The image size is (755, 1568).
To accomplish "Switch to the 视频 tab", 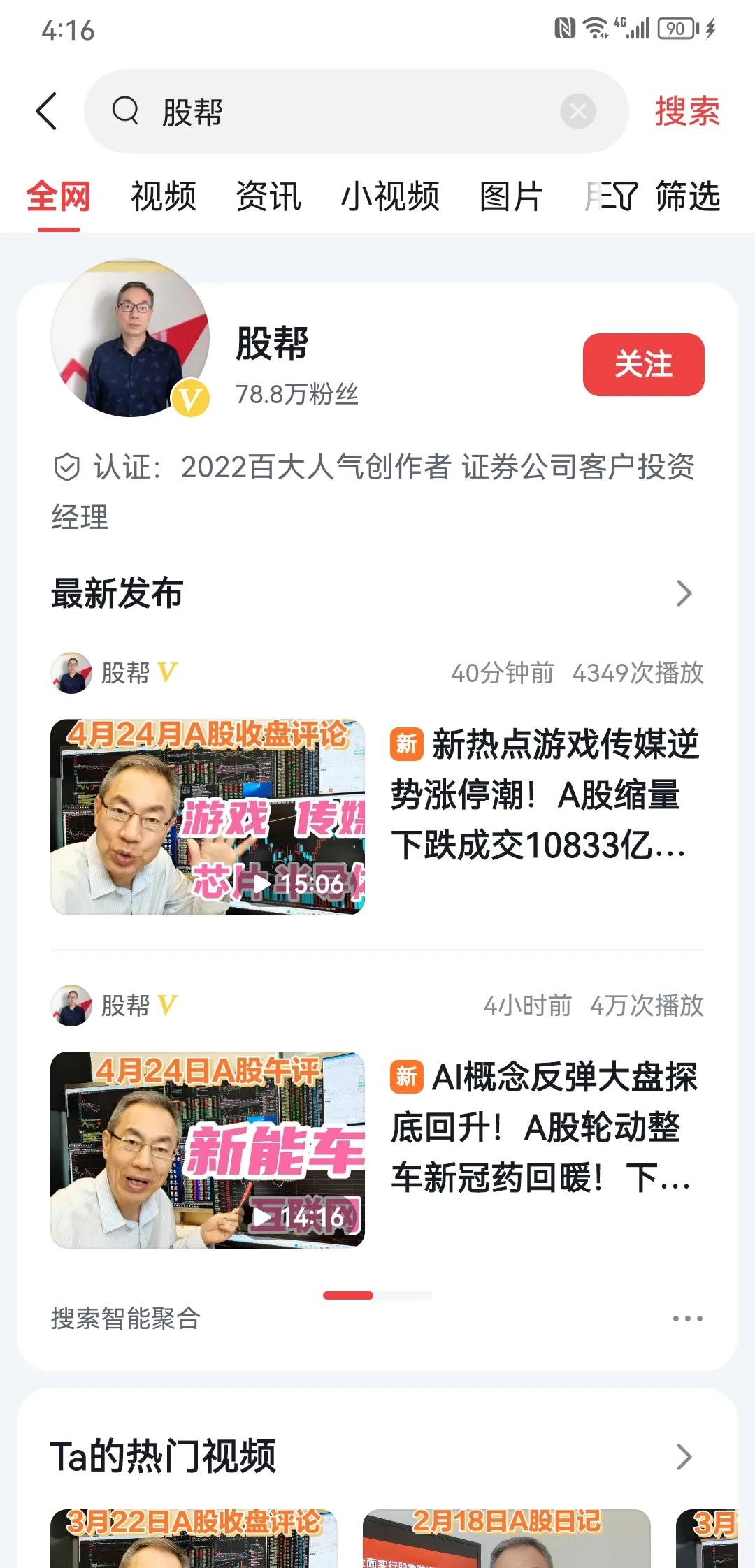I will (x=162, y=196).
